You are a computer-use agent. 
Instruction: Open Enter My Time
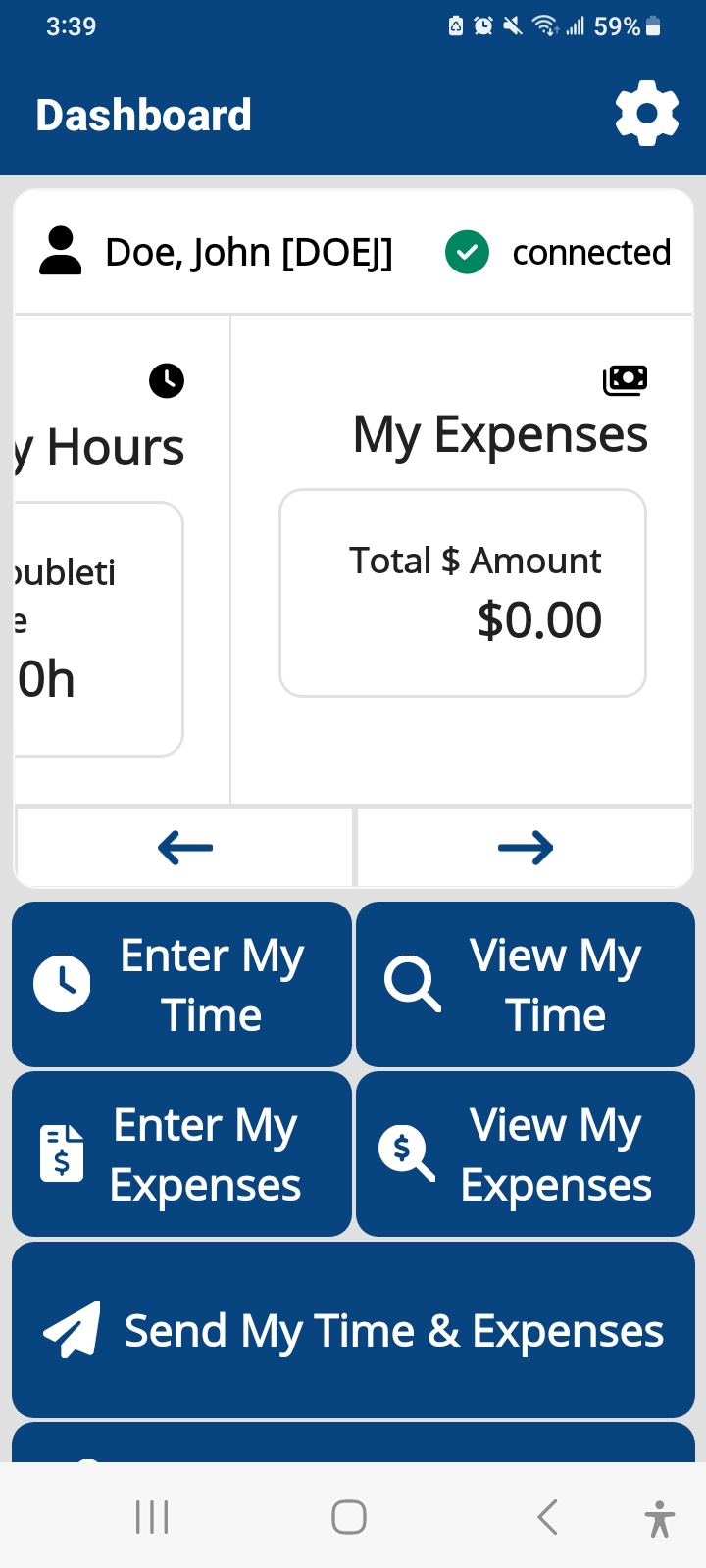tap(181, 984)
